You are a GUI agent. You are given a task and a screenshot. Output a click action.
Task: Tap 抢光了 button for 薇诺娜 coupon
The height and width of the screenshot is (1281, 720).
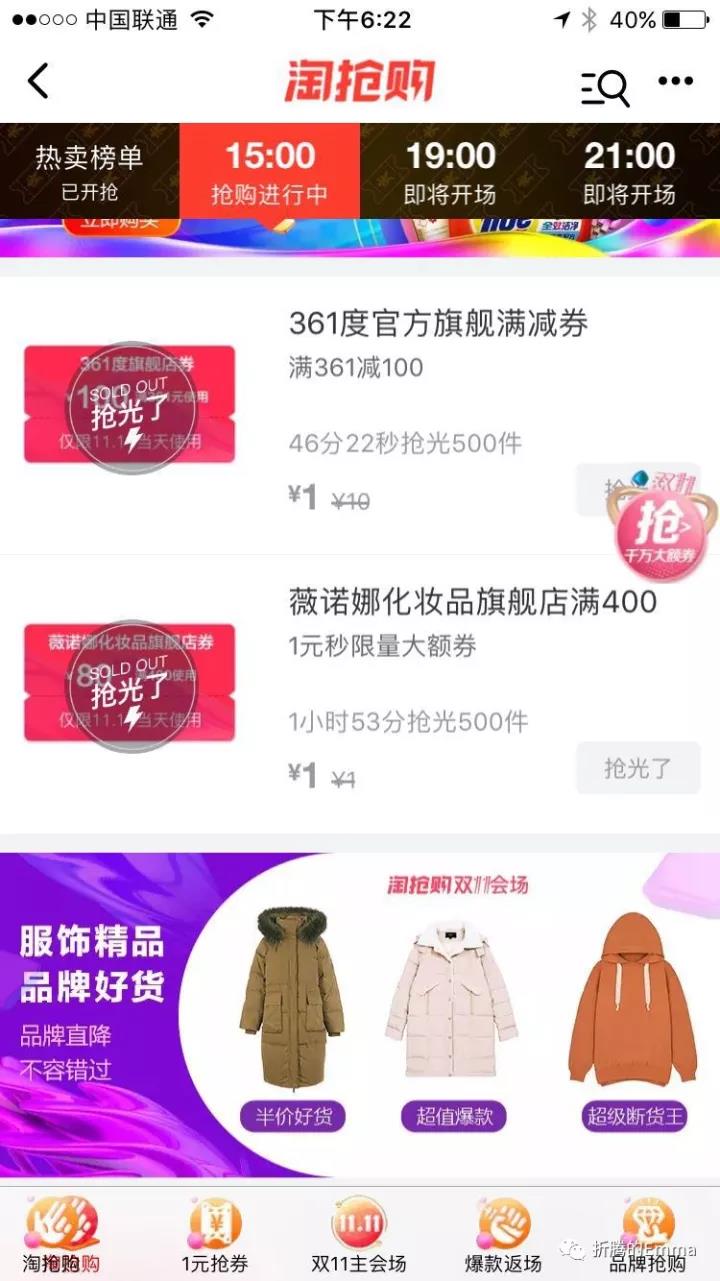click(637, 769)
